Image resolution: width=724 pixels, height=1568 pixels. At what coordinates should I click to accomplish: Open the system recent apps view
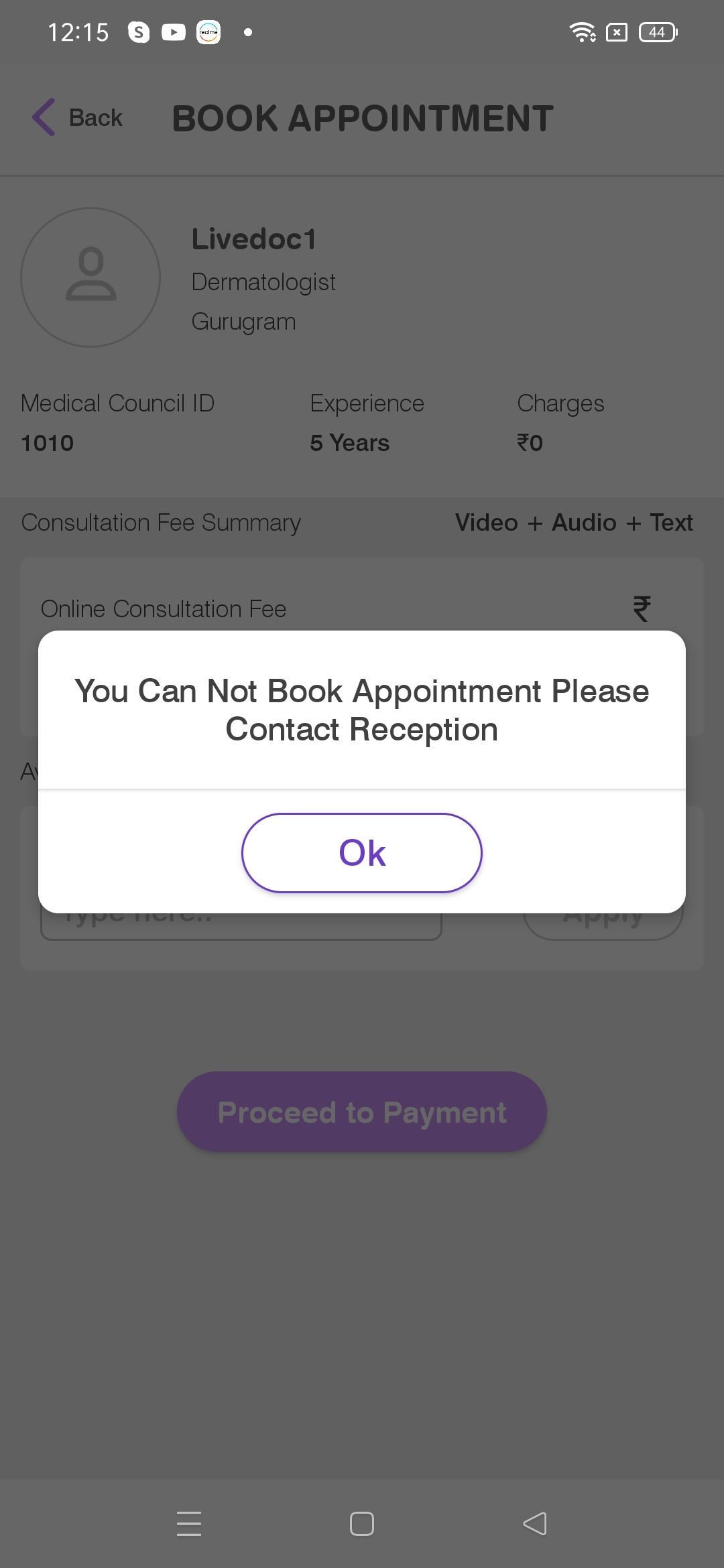click(x=189, y=1523)
